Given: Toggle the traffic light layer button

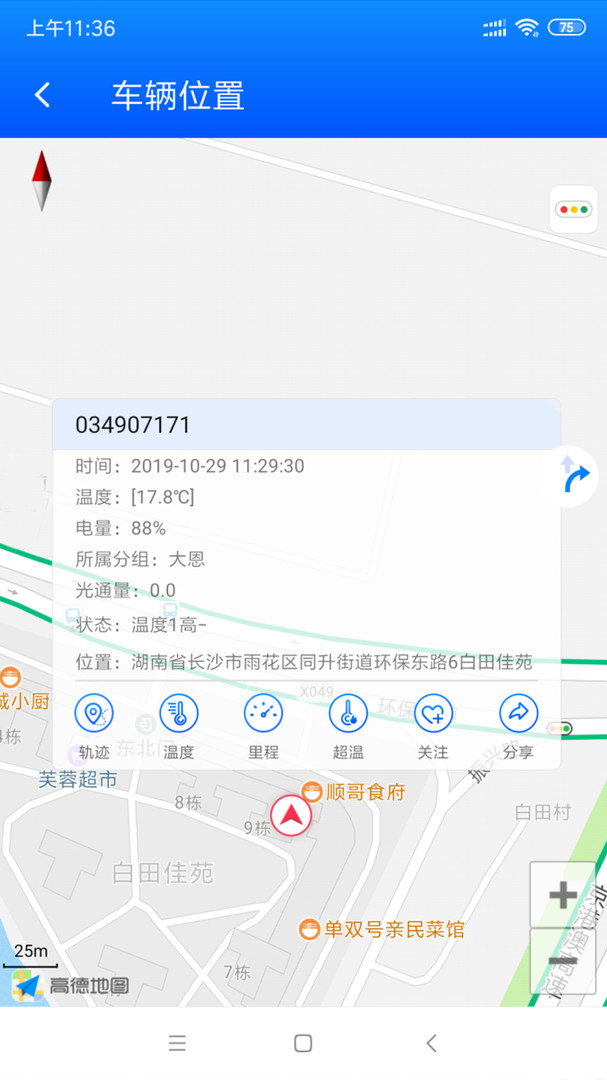Looking at the screenshot, I should 573,209.
